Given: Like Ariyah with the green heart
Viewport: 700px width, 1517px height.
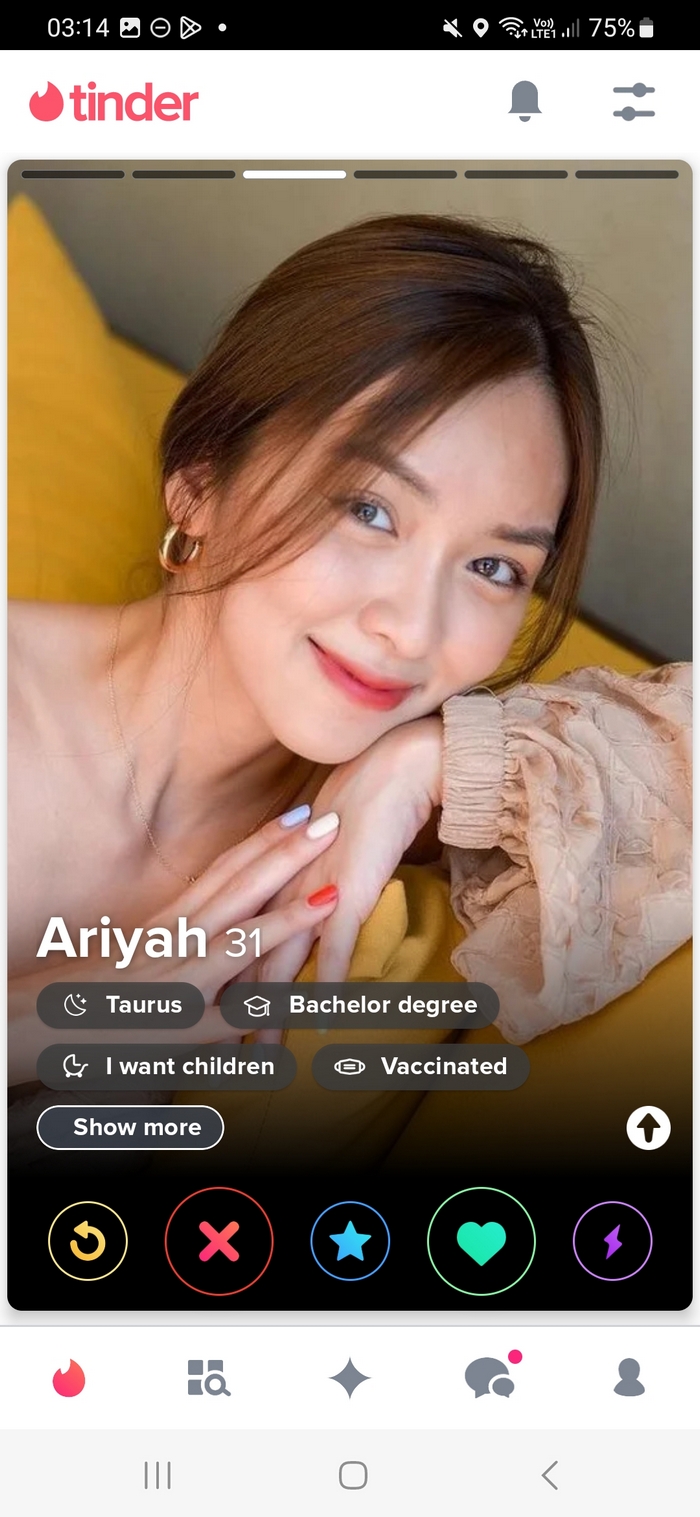Looking at the screenshot, I should pyautogui.click(x=481, y=1241).
